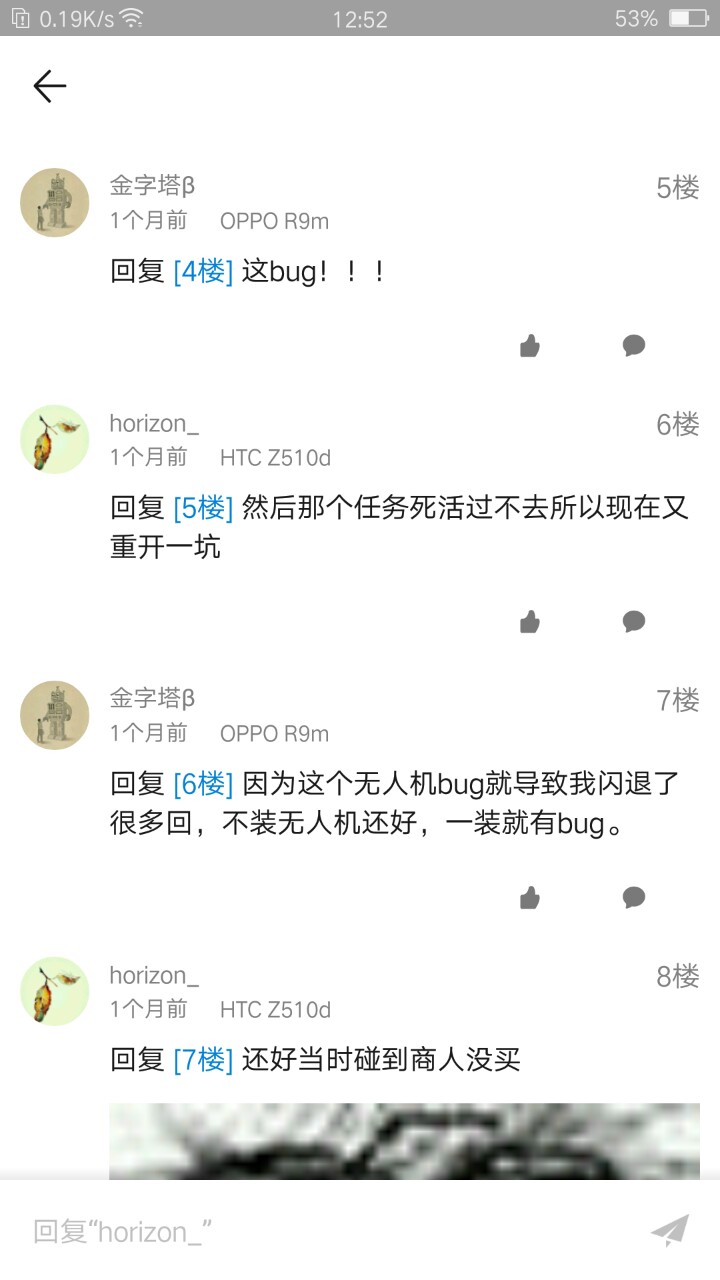Tap the [7楼] link in 8楼 reply
Image resolution: width=720 pixels, height=1280 pixels.
pos(203,1060)
